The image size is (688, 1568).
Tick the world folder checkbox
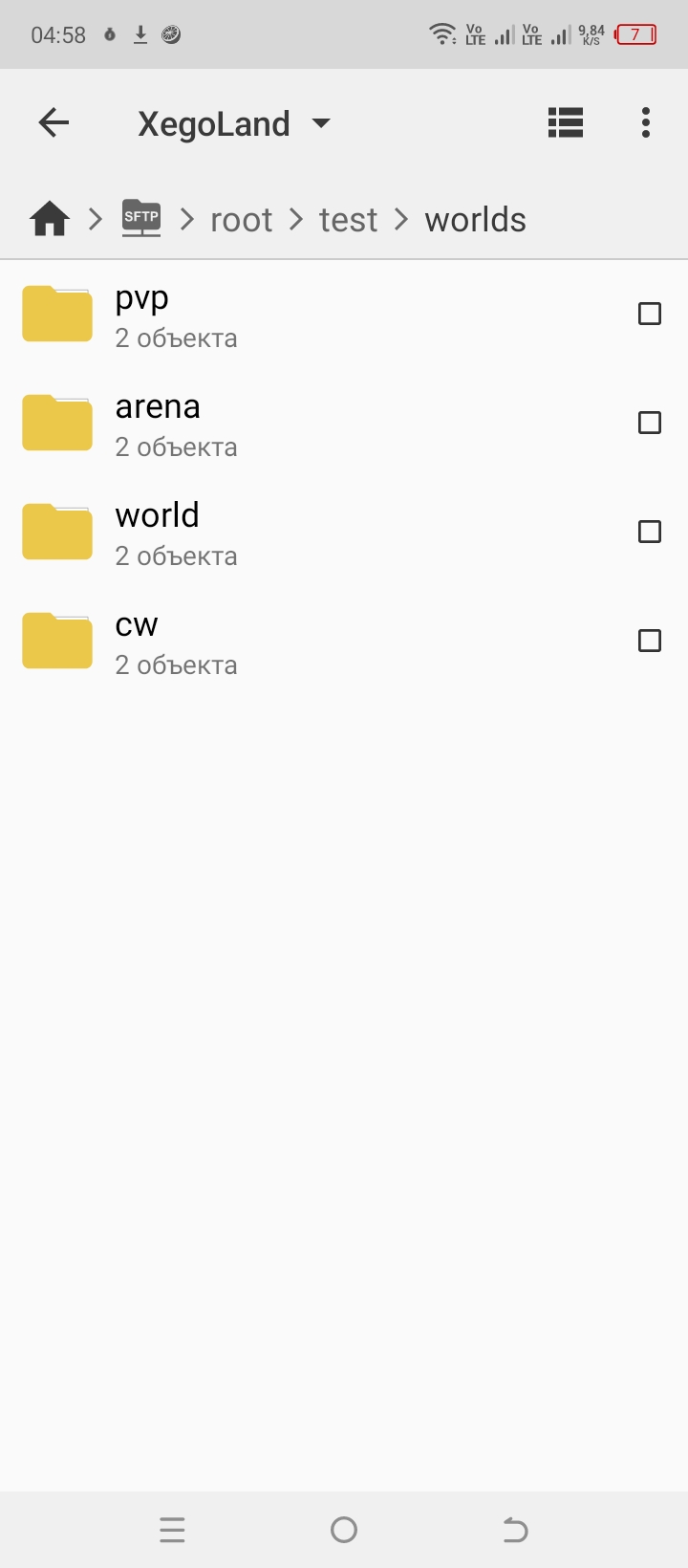coord(650,532)
